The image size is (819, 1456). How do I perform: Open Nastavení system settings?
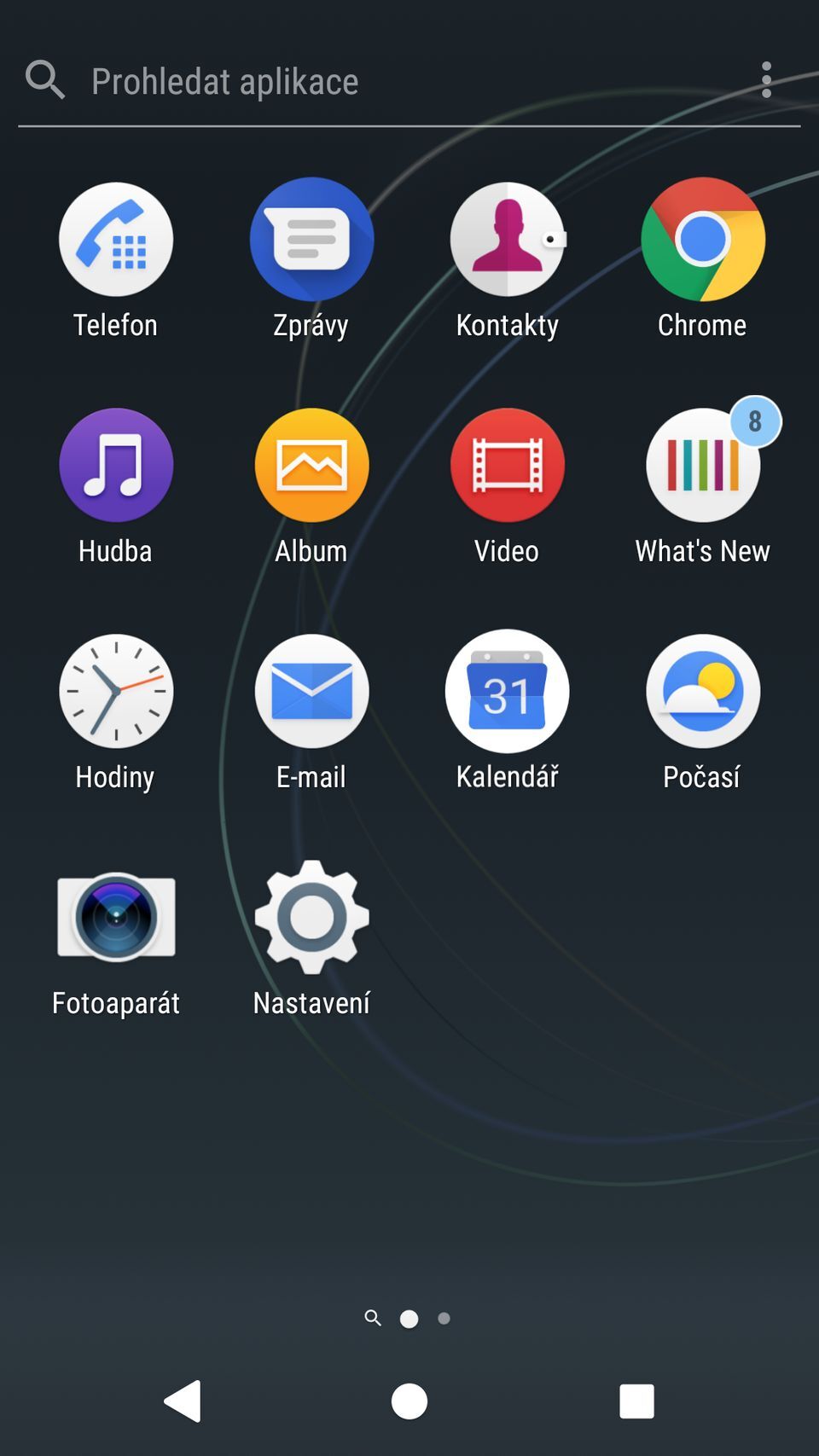pyautogui.click(x=311, y=918)
